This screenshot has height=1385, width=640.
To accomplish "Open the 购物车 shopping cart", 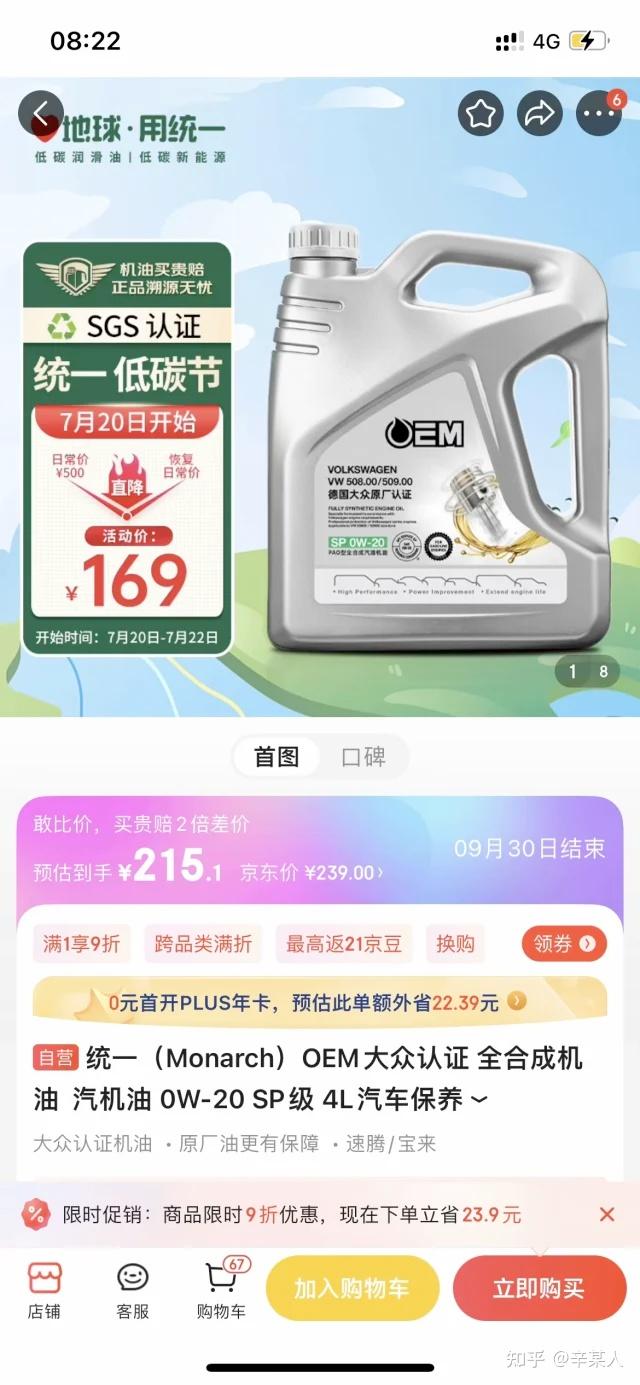I will tap(221, 1289).
